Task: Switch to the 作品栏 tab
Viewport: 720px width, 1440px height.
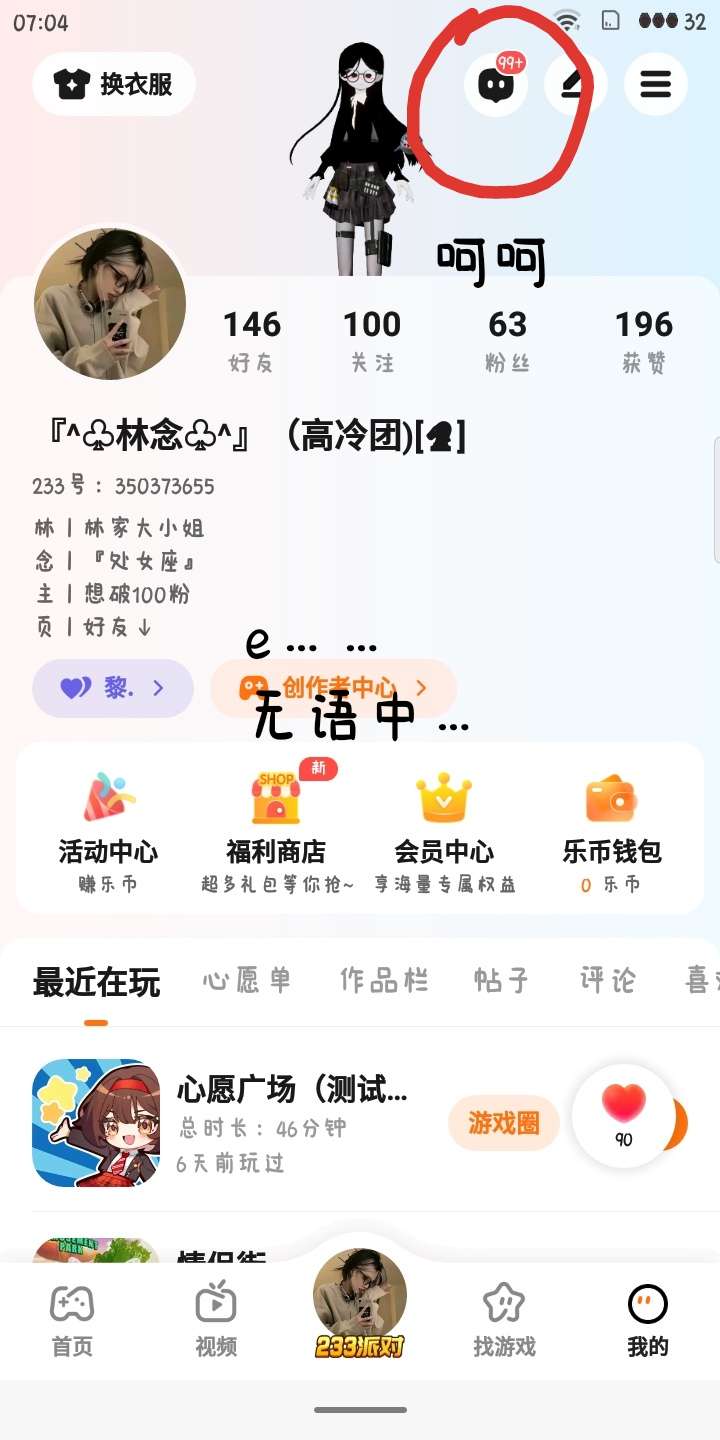Action: [x=384, y=981]
